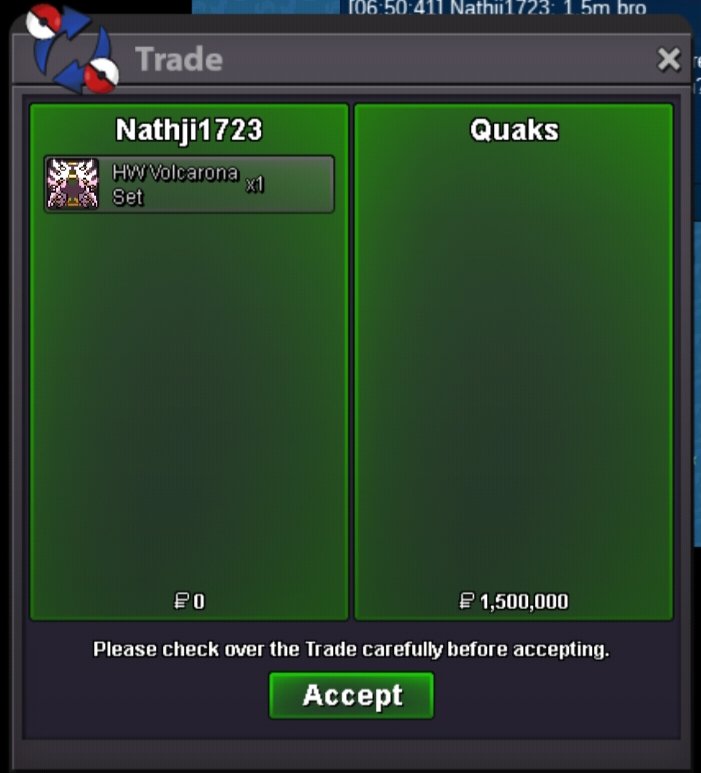Accept the trade offer

click(351, 695)
